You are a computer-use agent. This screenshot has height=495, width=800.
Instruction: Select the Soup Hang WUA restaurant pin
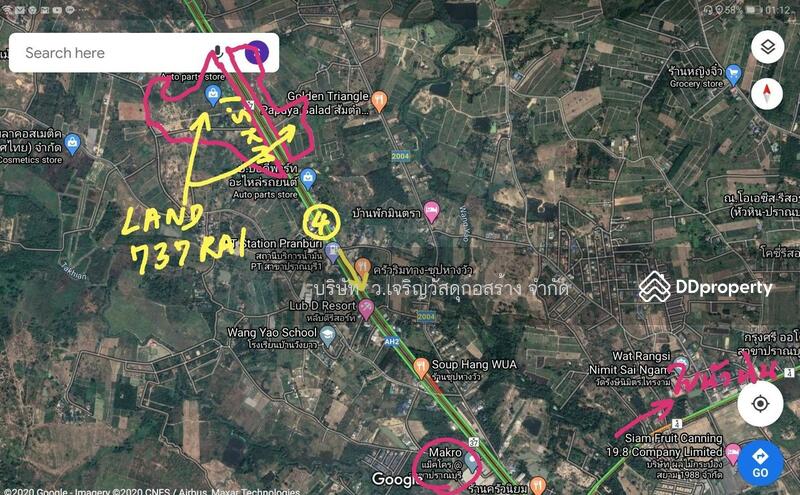420,365
